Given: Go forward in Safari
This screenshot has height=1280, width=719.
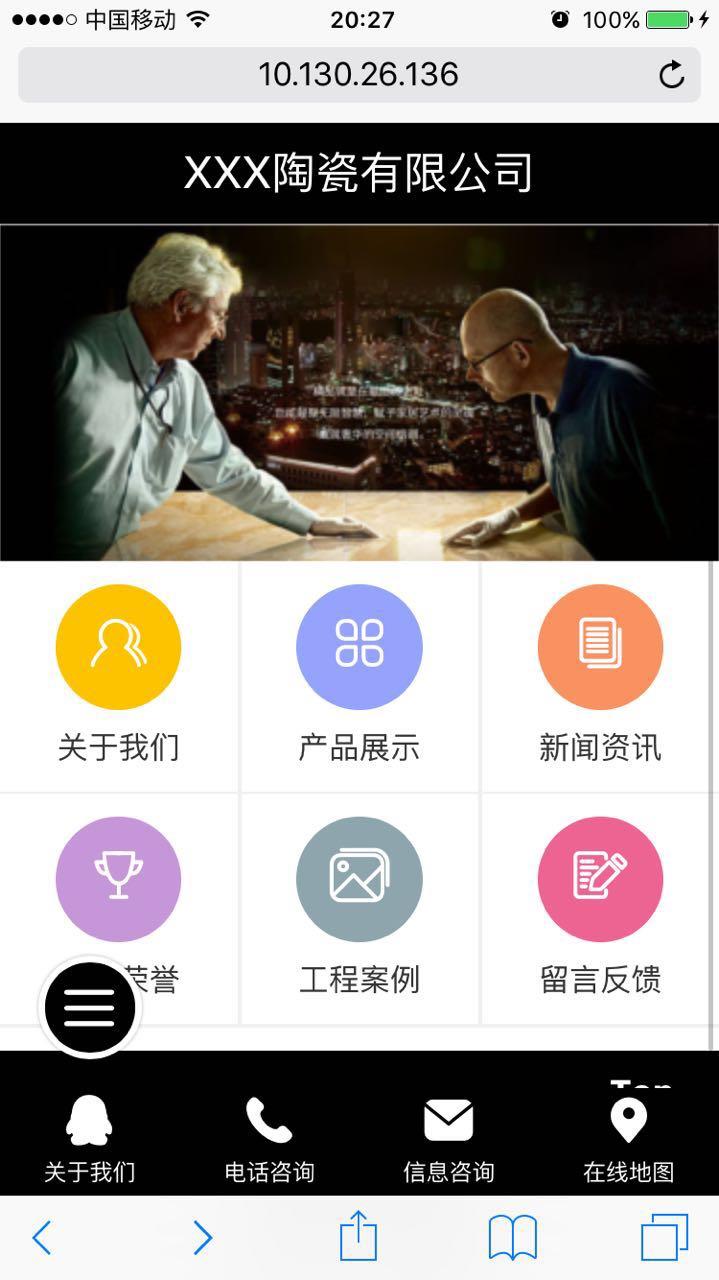Looking at the screenshot, I should 202,1238.
